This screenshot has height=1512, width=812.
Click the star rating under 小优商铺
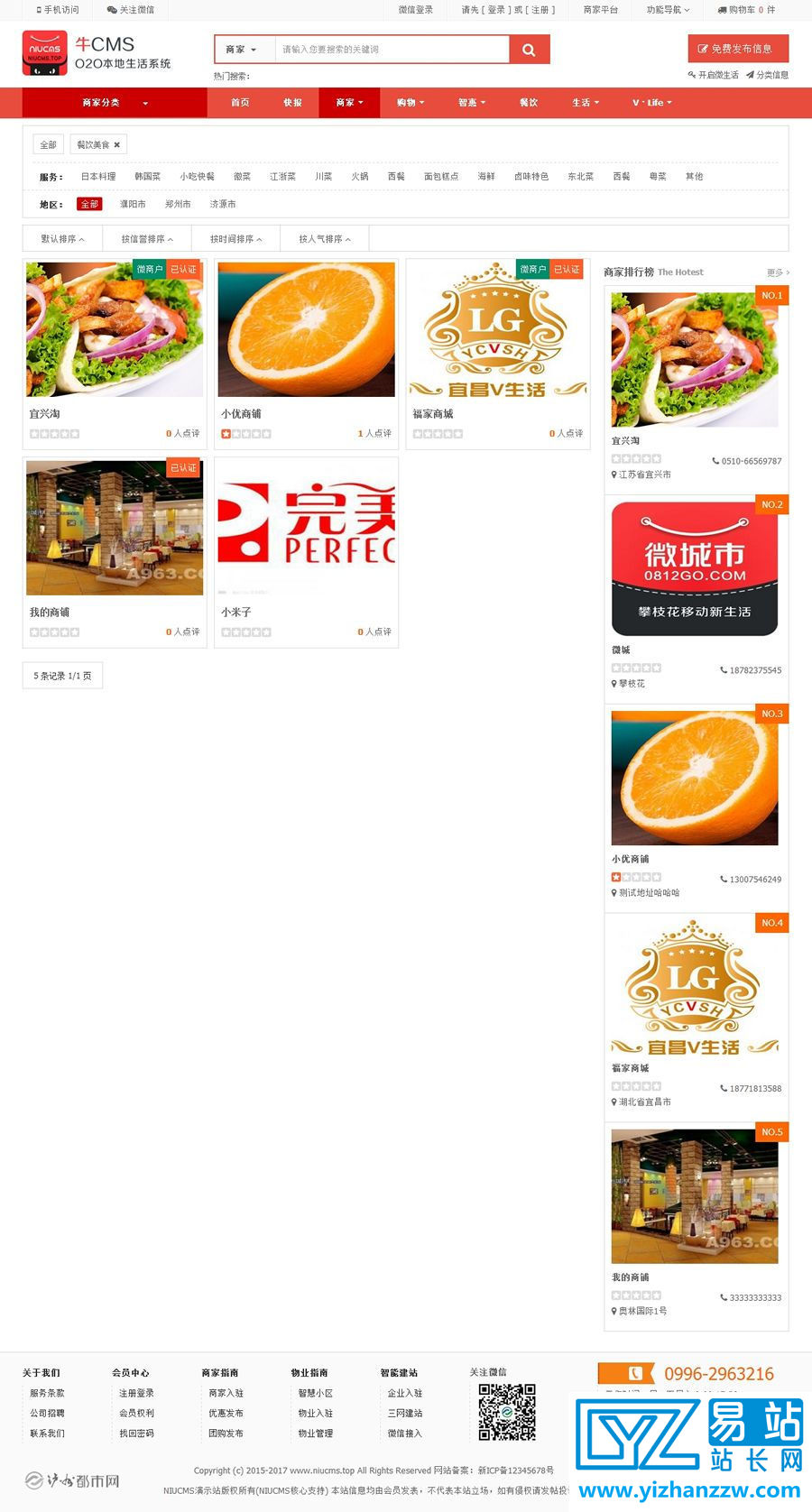point(245,434)
